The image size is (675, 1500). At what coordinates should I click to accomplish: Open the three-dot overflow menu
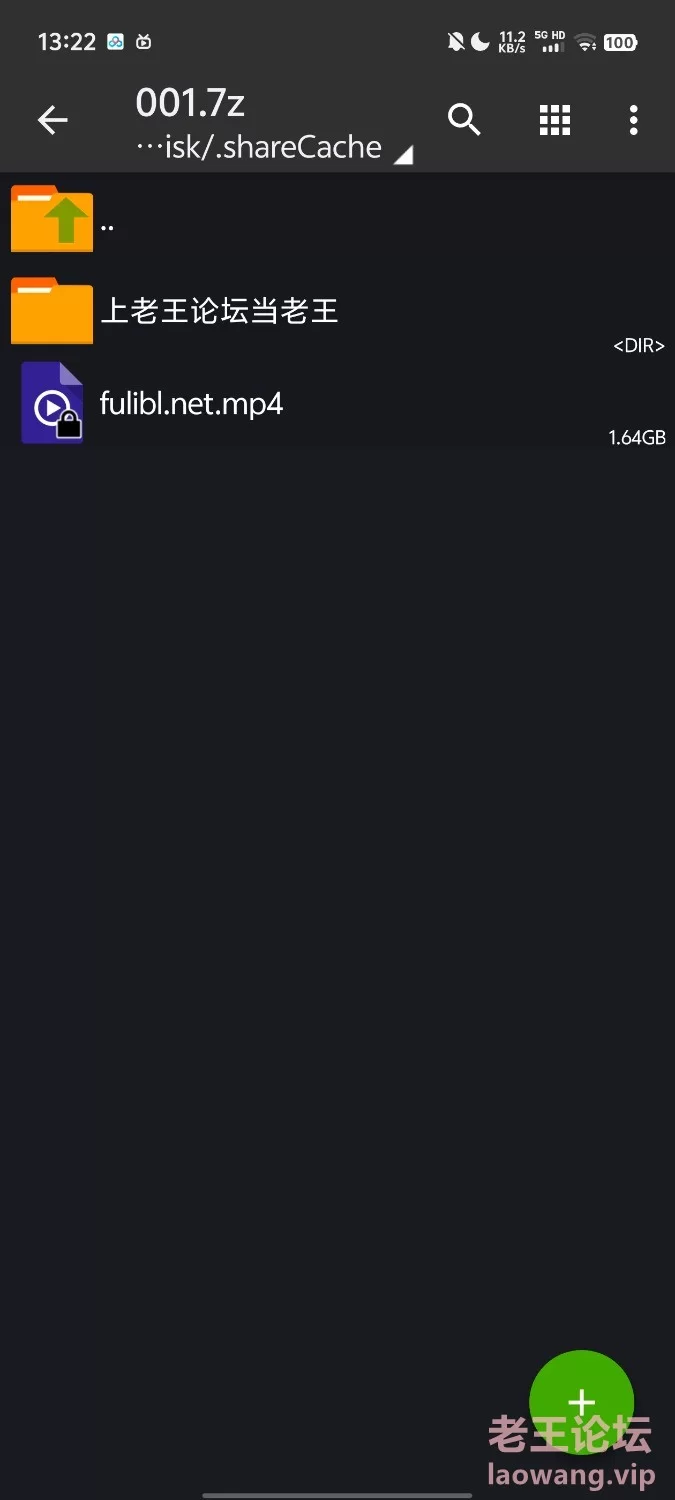pyautogui.click(x=633, y=120)
